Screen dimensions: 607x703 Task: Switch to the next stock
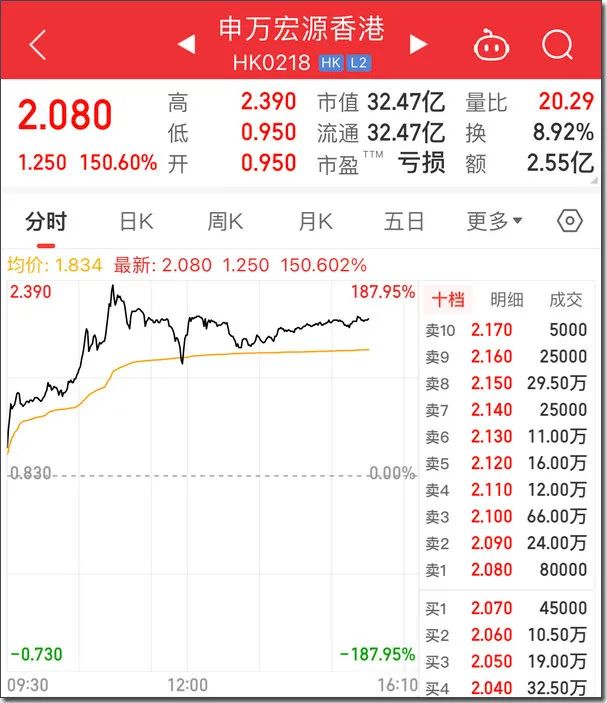click(x=418, y=44)
